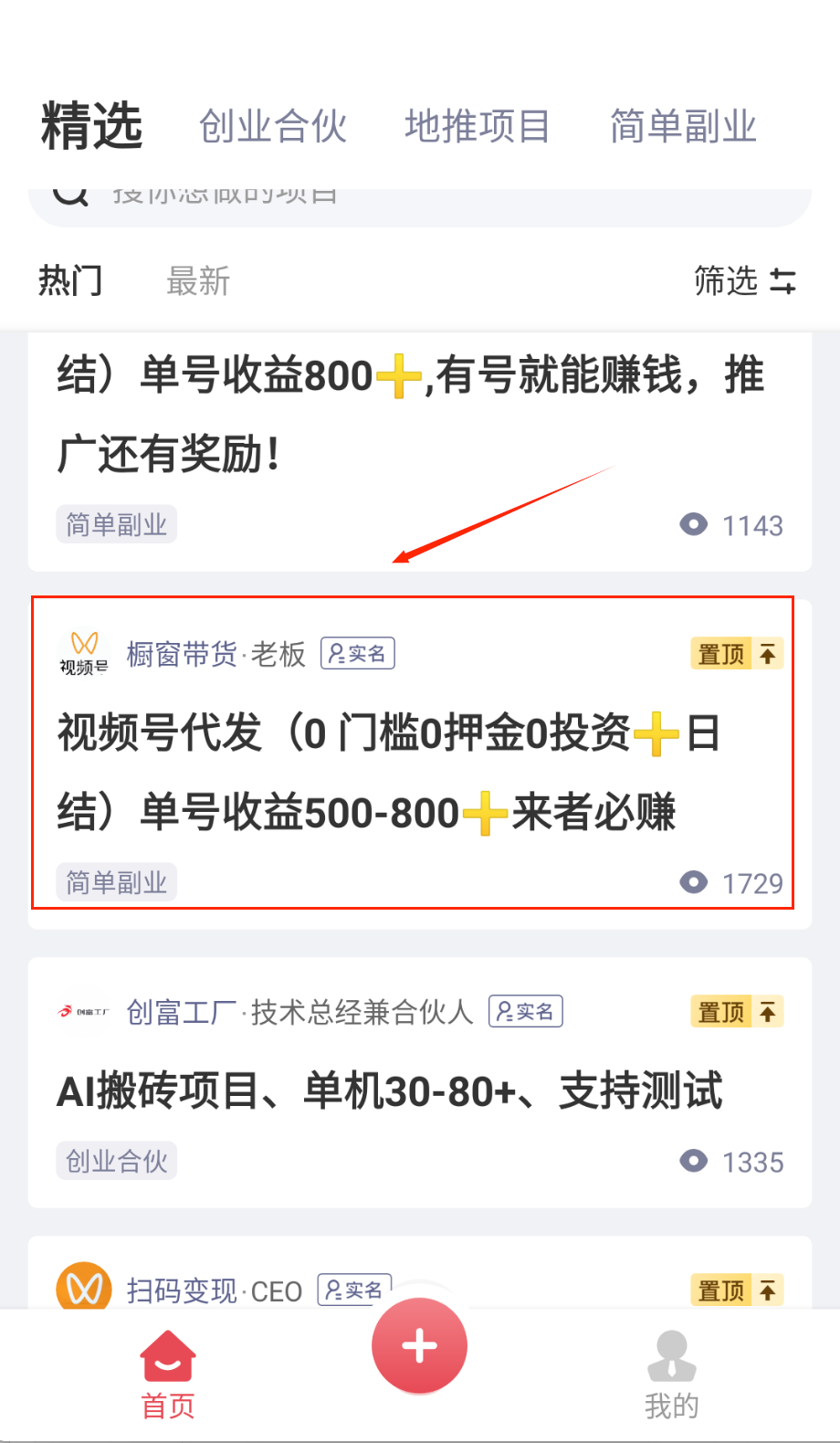Switch to the 我的 tab

click(671, 1375)
